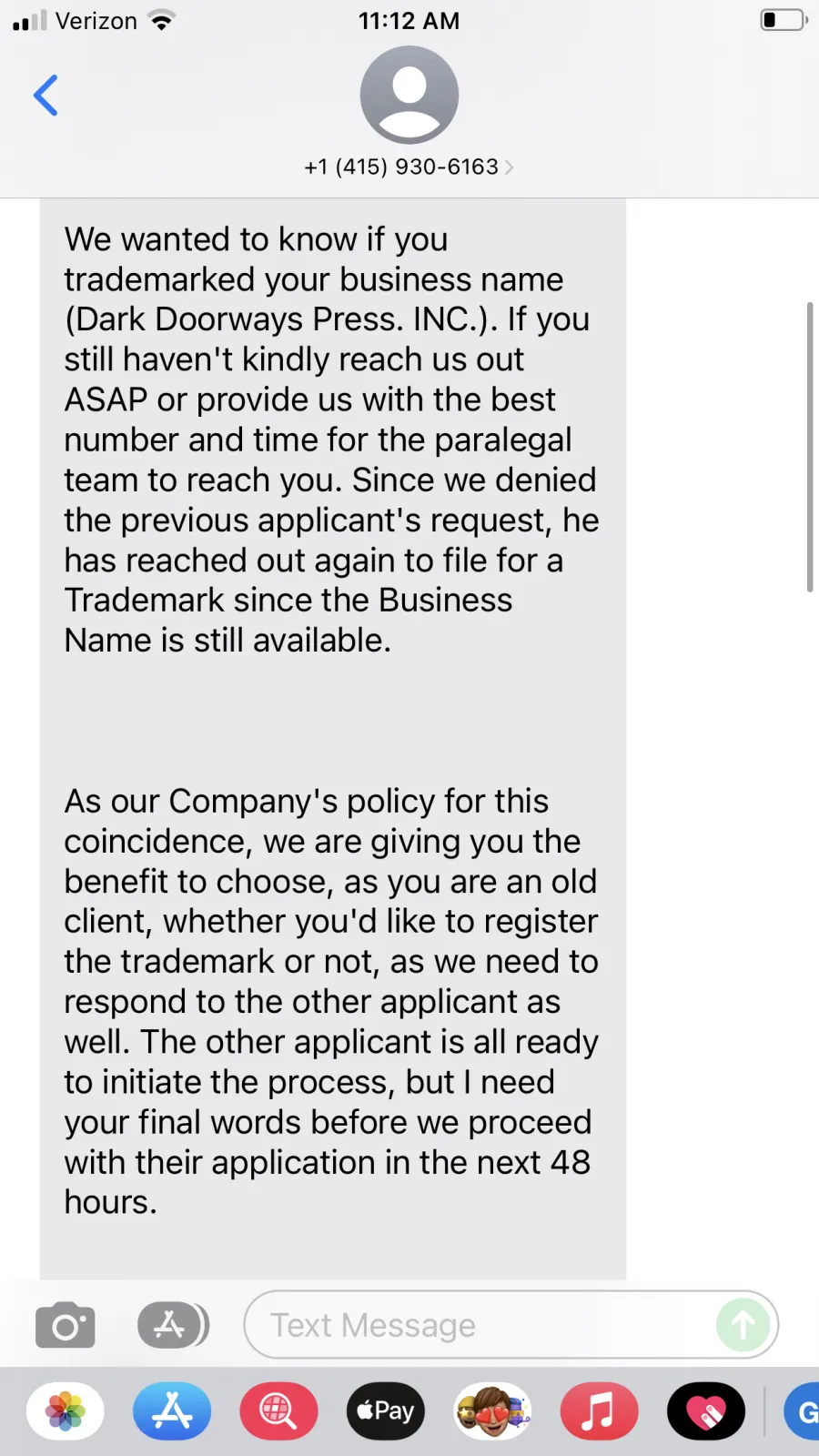
Task: Open Apple Pay in the app drawer
Action: click(x=386, y=1411)
